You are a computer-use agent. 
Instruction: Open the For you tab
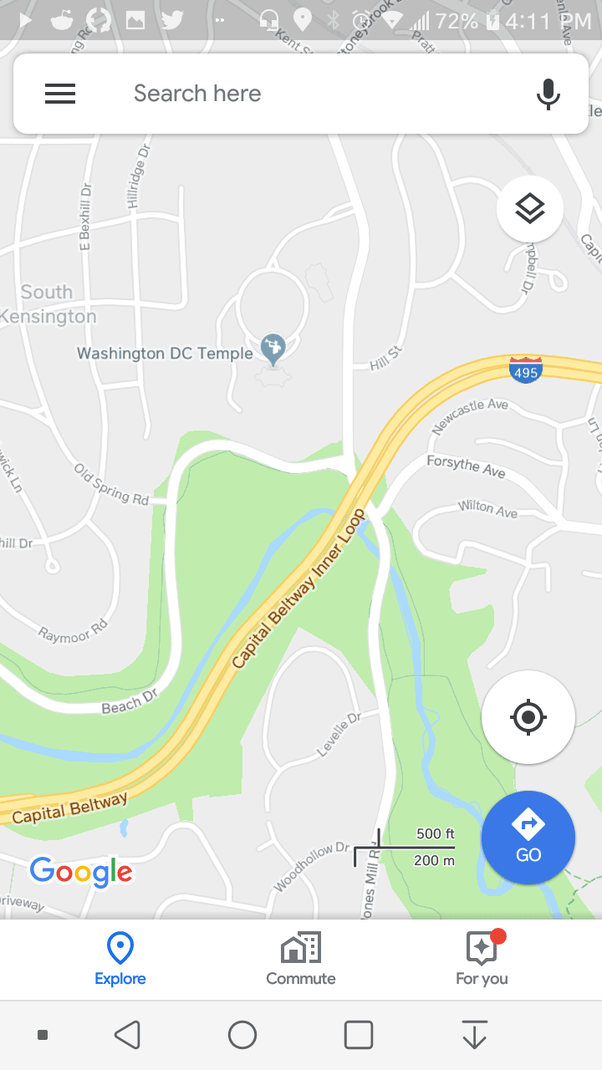coord(481,959)
